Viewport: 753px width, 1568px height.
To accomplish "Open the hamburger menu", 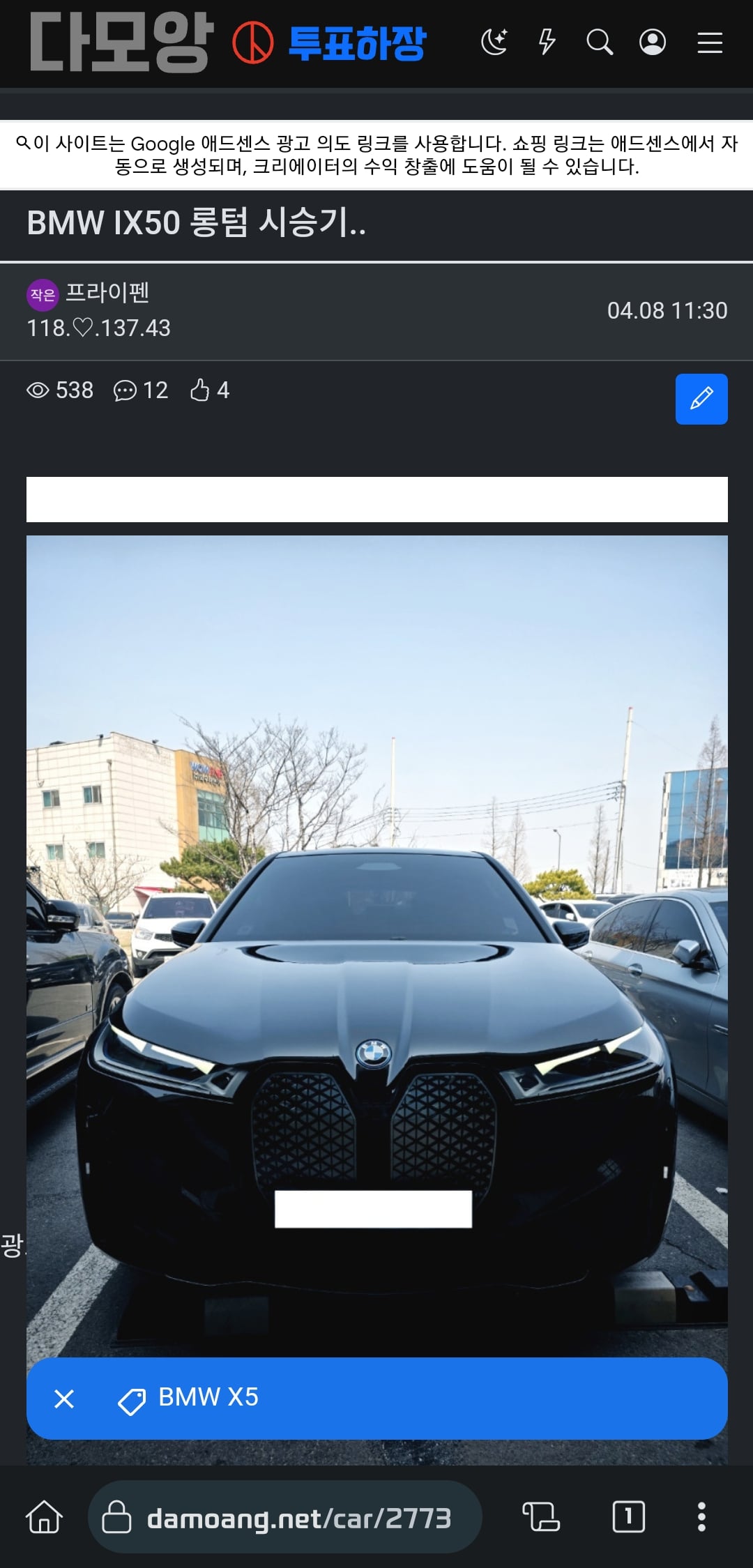I will (710, 43).
